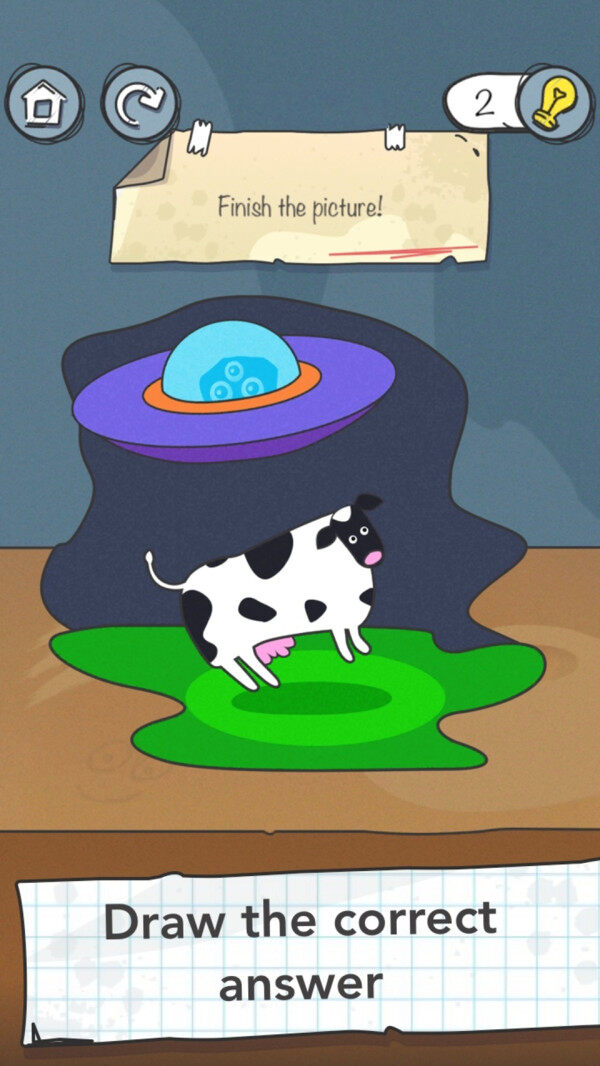Image resolution: width=600 pixels, height=1066 pixels.
Task: Go to the home screen
Action: (44, 102)
